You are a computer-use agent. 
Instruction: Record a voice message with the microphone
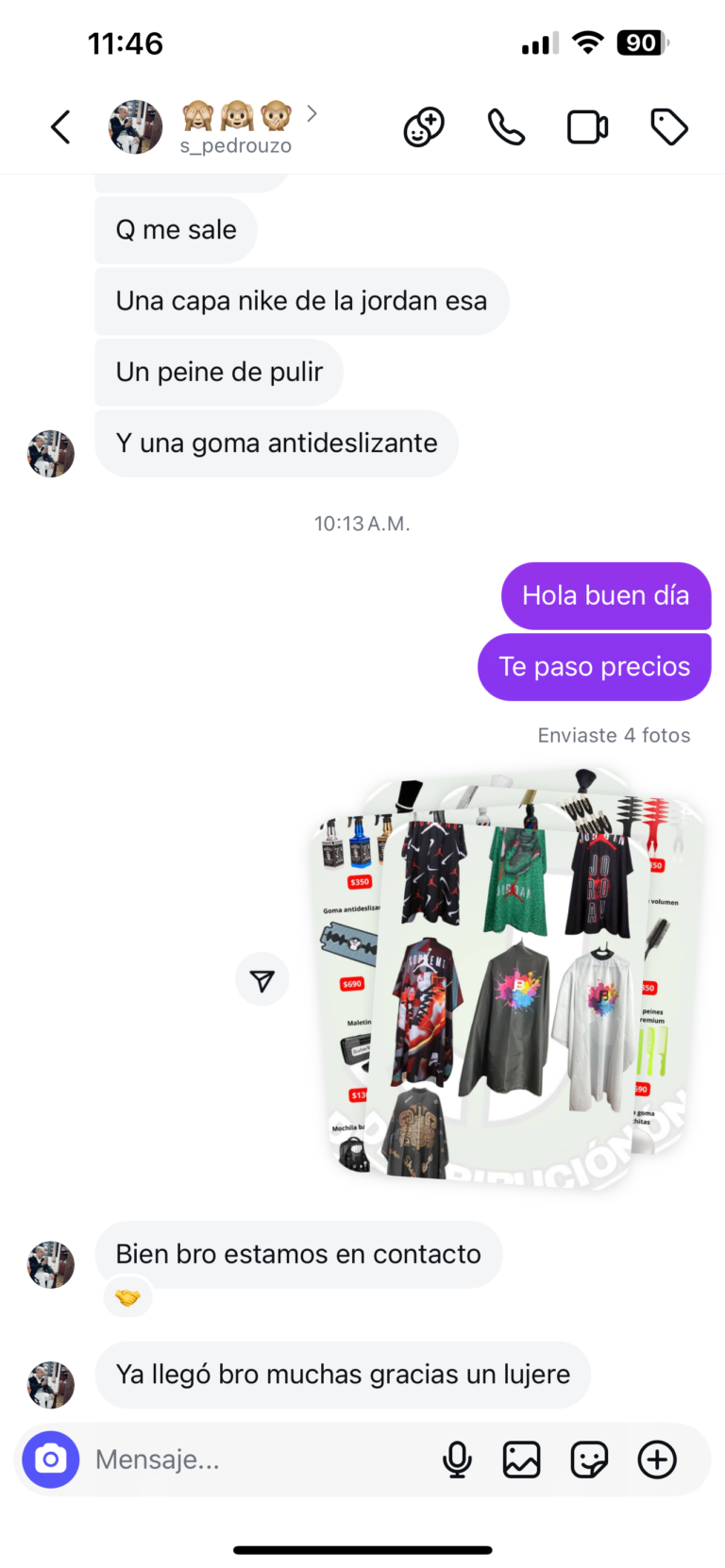click(x=457, y=1460)
